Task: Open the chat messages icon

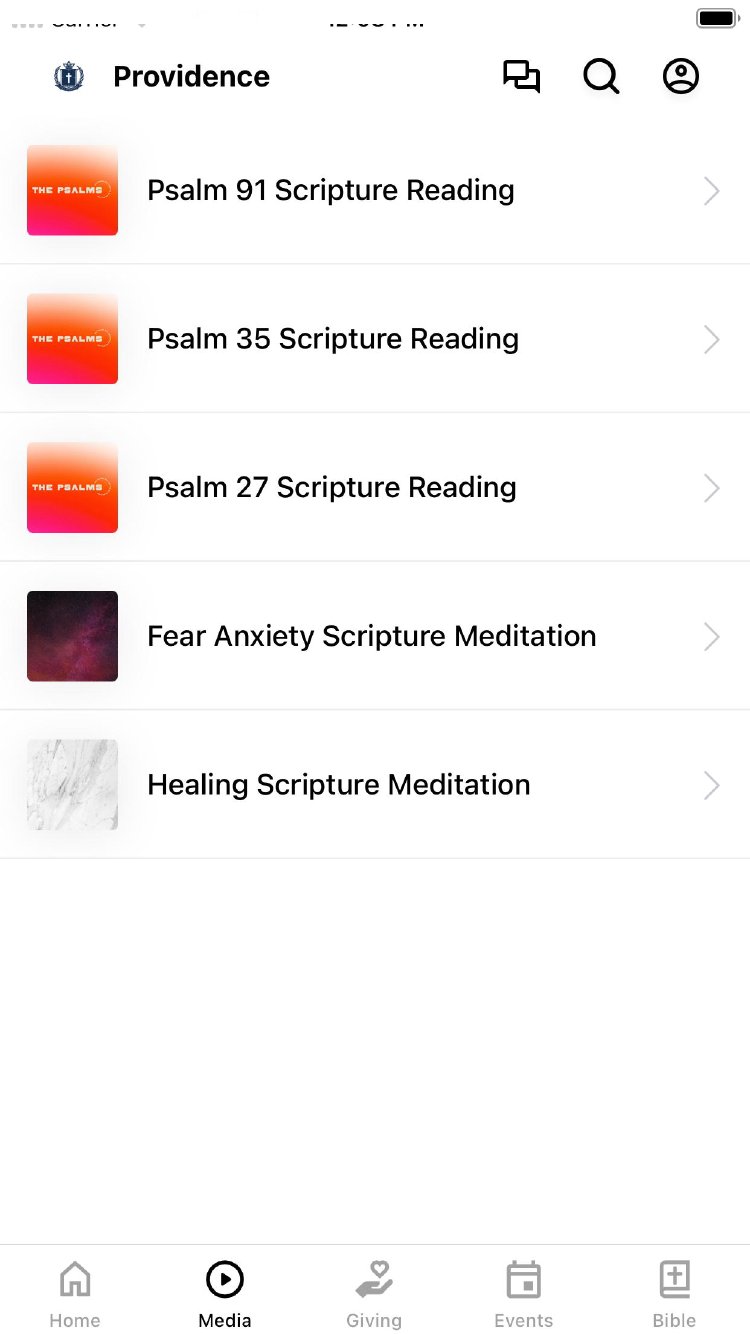Action: (x=521, y=77)
